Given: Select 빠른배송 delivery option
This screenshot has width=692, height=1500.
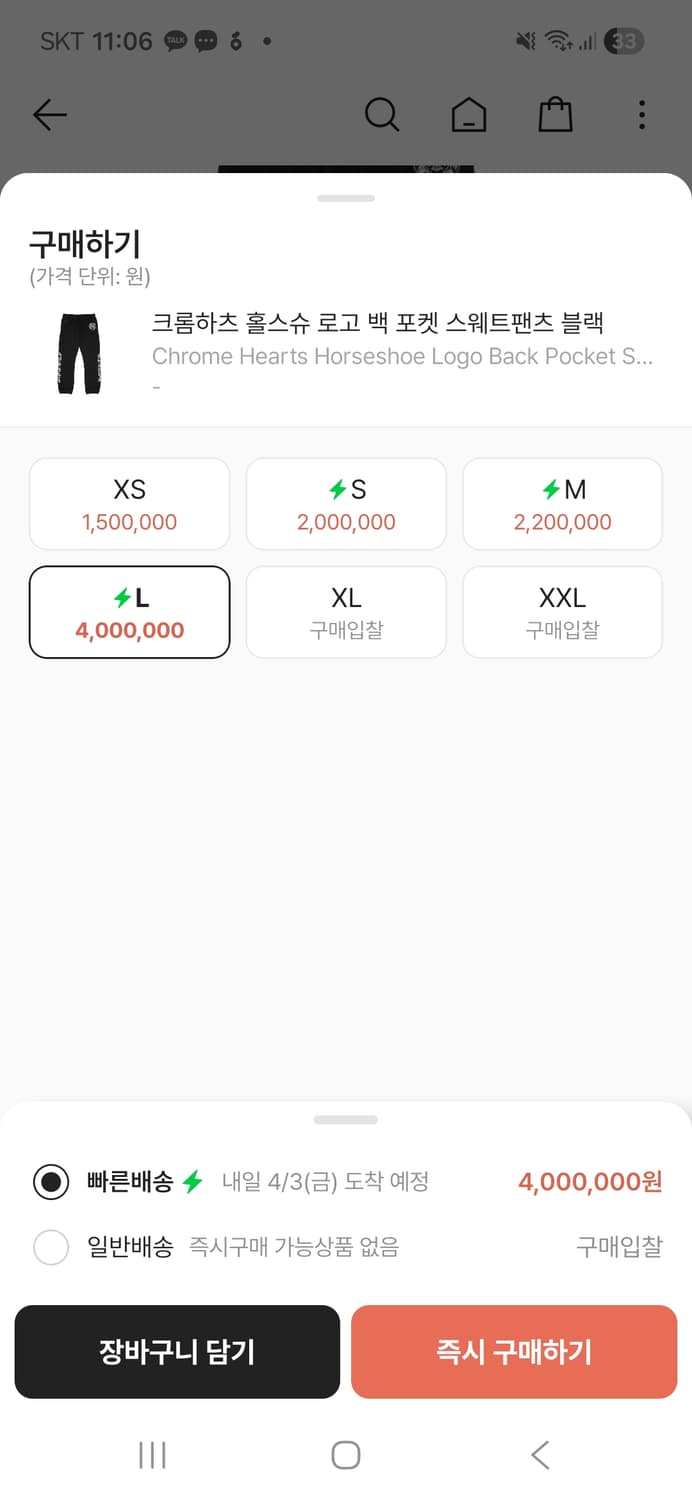Looking at the screenshot, I should (51, 1182).
